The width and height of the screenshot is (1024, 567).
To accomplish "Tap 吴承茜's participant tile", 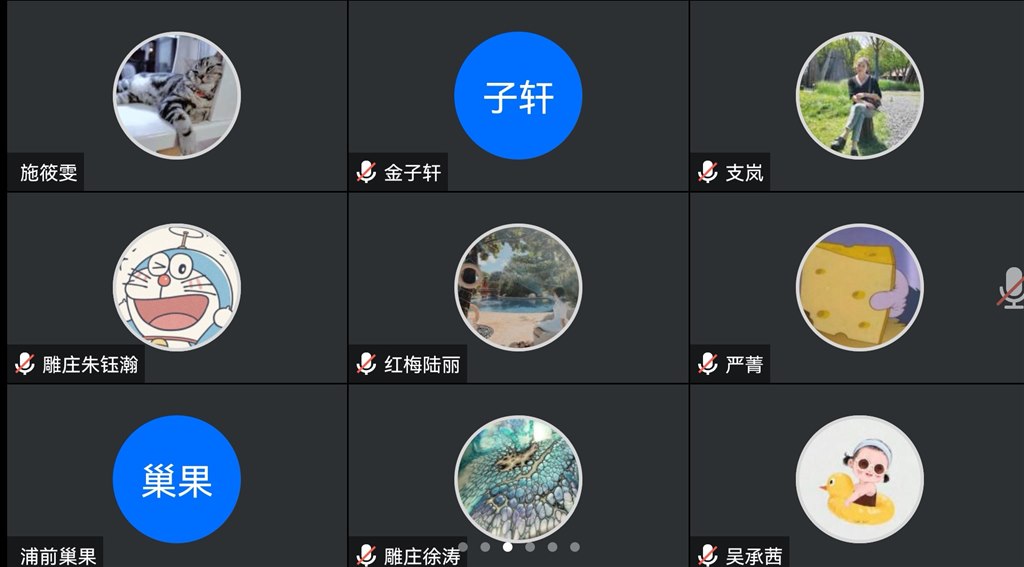I will coord(859,479).
